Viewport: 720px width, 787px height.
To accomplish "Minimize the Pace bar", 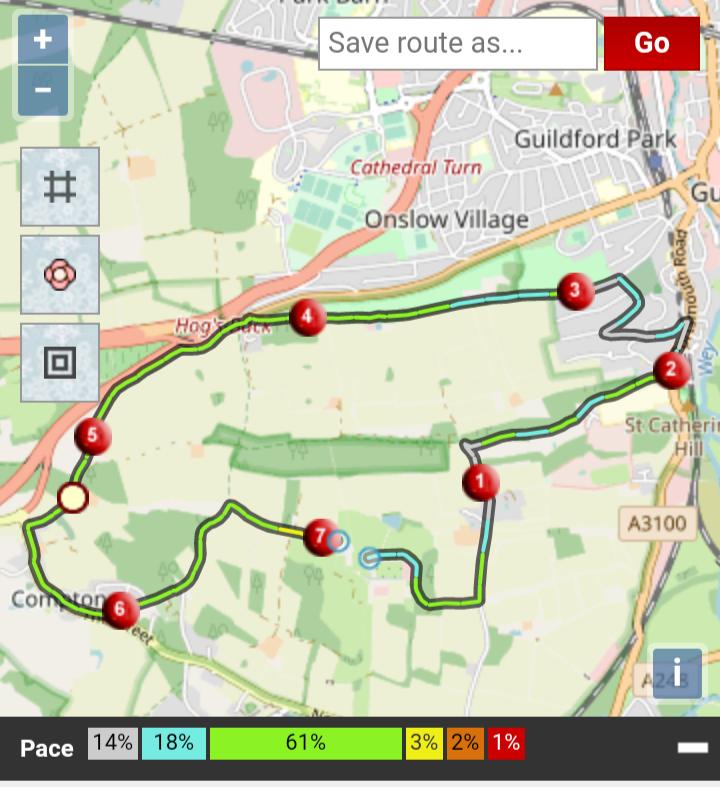I will (x=692, y=747).
